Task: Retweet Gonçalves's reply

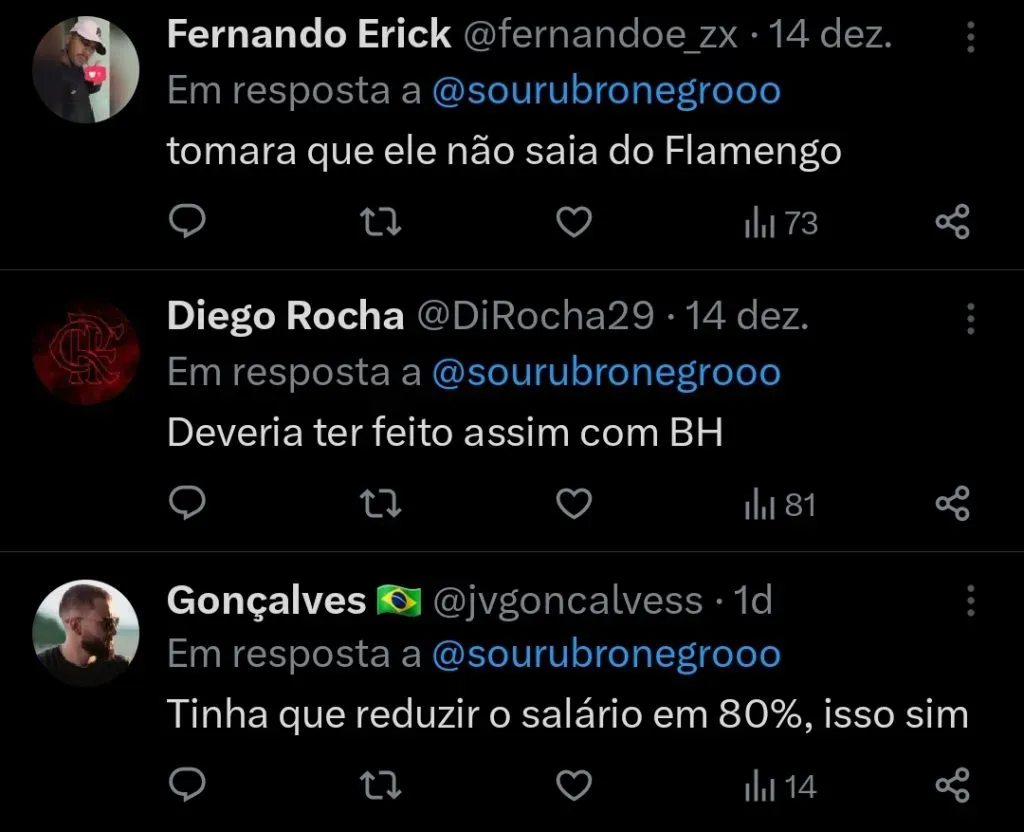Action: pos(380,786)
